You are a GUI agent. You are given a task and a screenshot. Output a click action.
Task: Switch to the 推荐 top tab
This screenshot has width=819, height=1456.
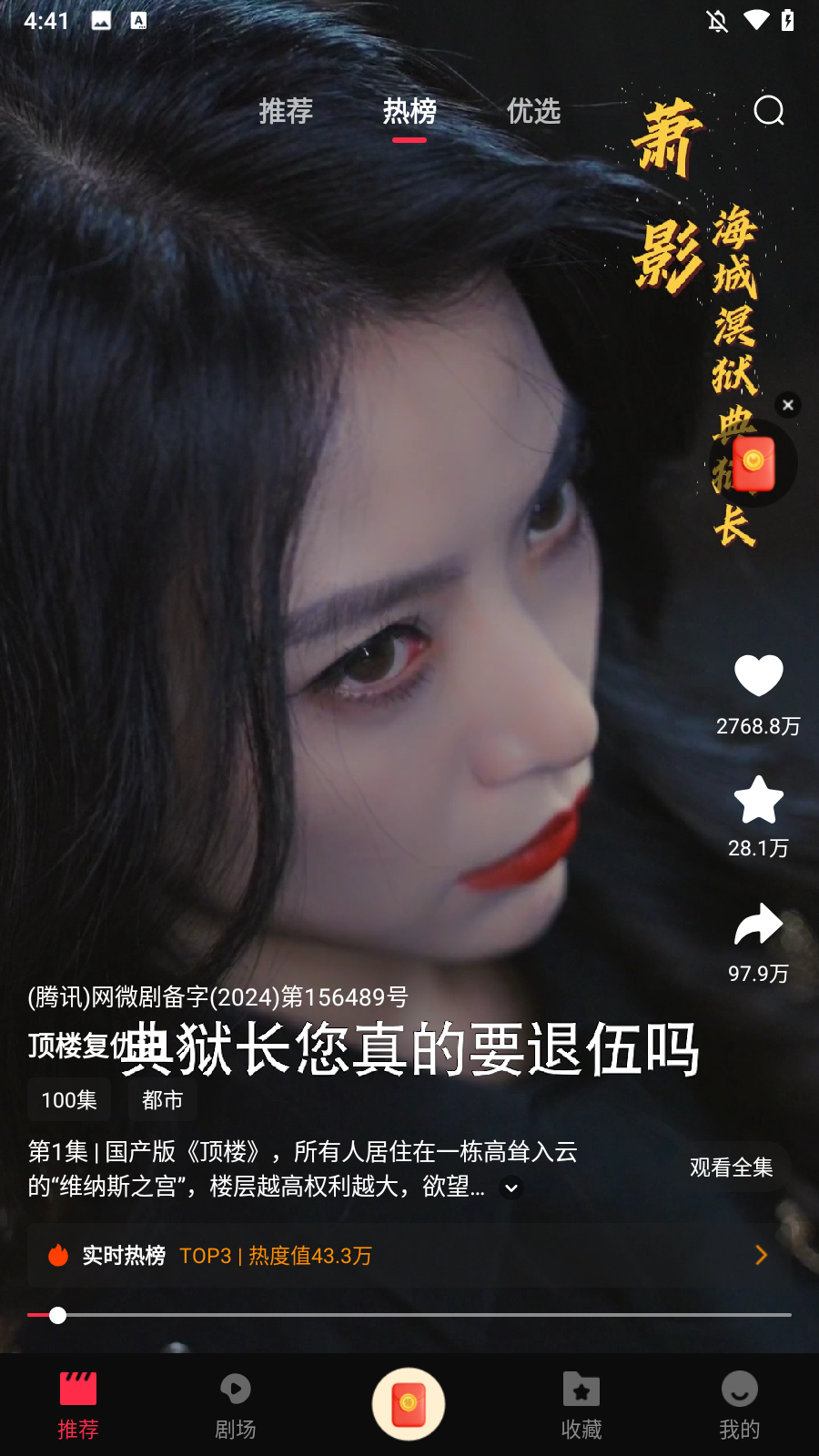(286, 111)
